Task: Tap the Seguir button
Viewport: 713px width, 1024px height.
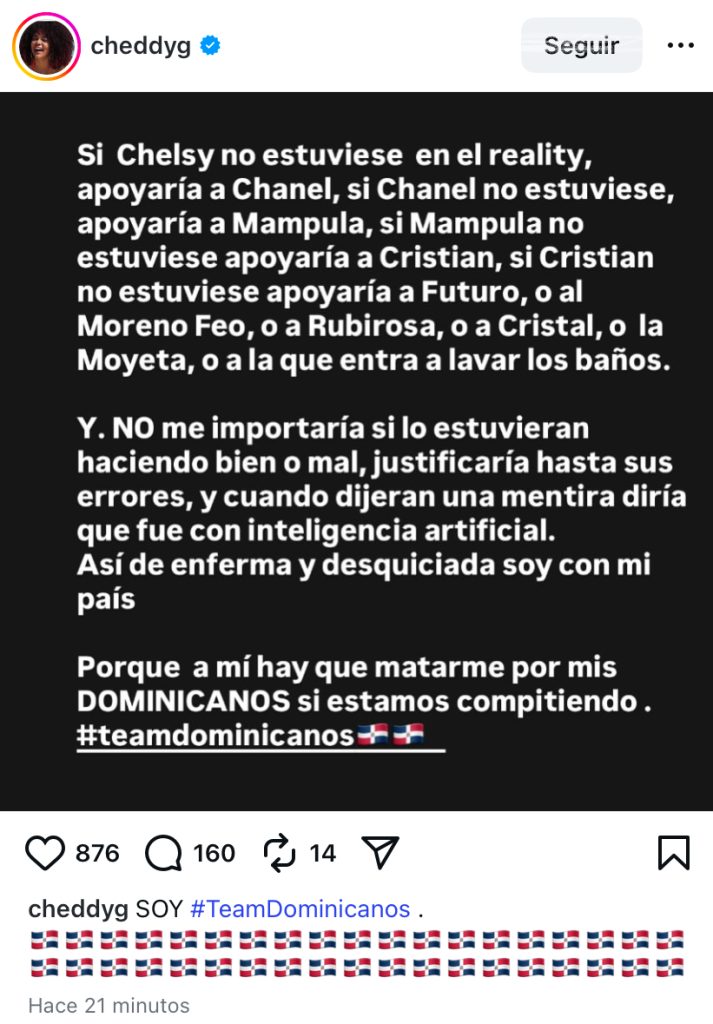Action: pyautogui.click(x=581, y=45)
